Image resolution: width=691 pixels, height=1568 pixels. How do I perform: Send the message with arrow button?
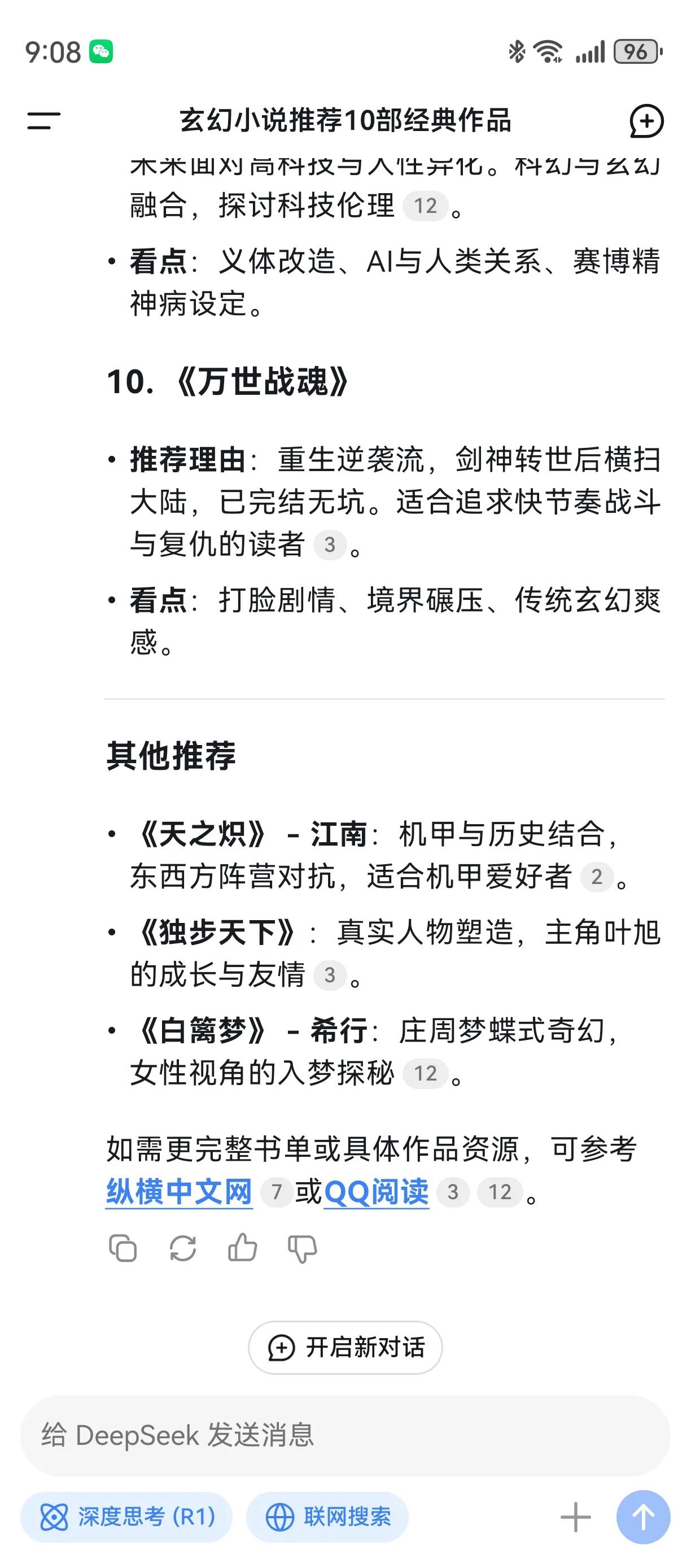coord(643,1517)
